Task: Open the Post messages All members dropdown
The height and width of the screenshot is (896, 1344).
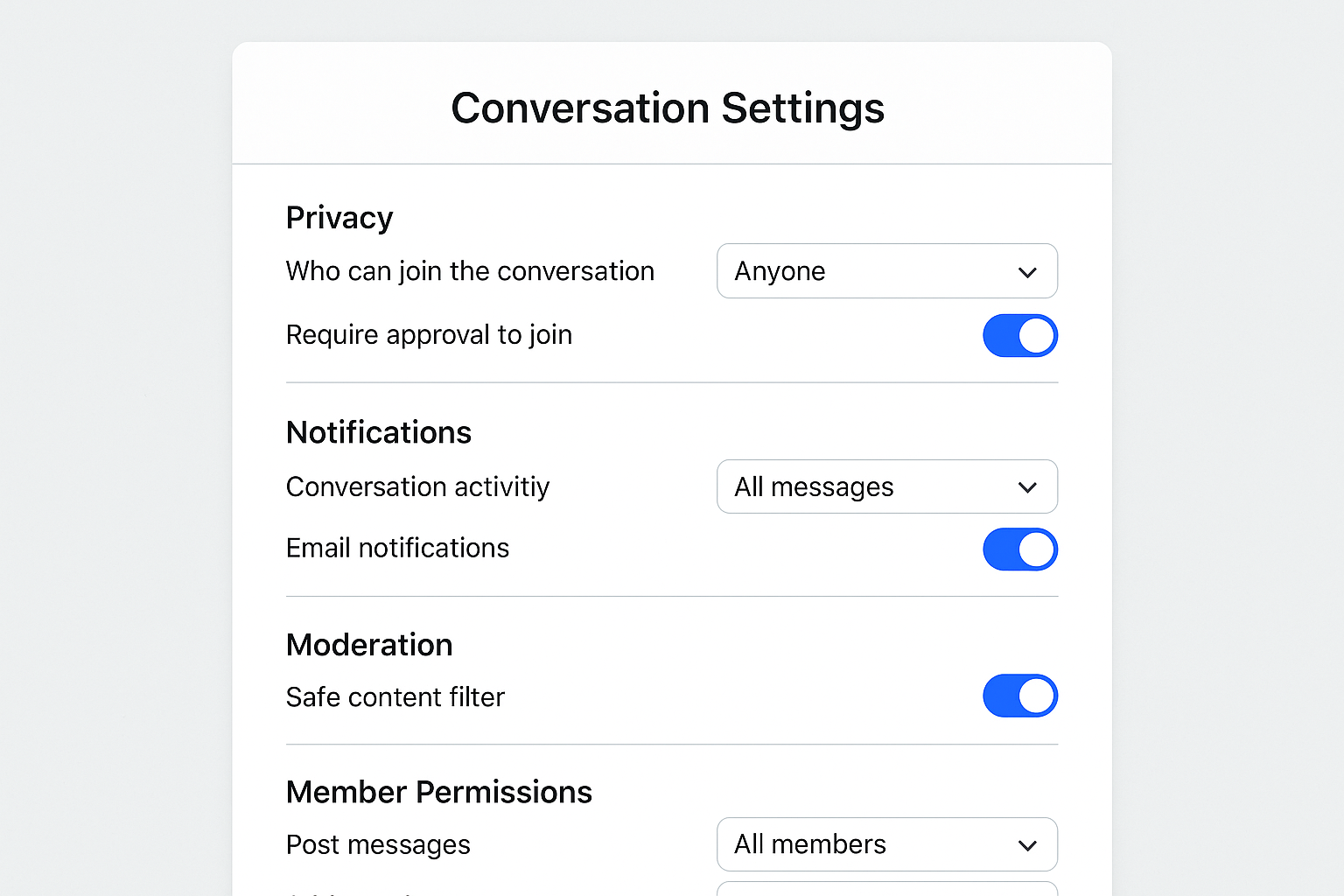Action: (886, 844)
